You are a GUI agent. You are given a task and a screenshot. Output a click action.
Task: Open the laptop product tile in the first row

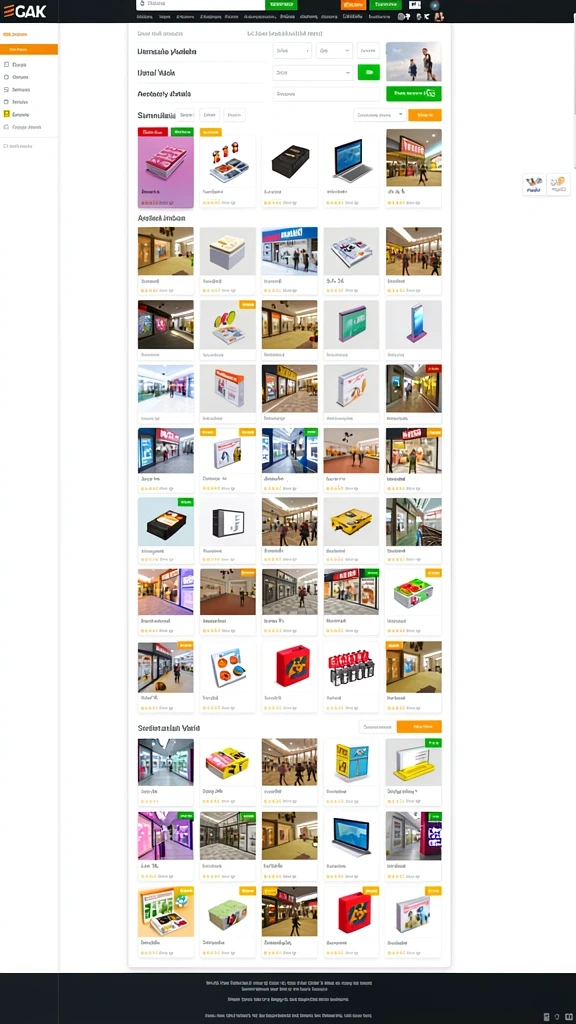pyautogui.click(x=351, y=168)
